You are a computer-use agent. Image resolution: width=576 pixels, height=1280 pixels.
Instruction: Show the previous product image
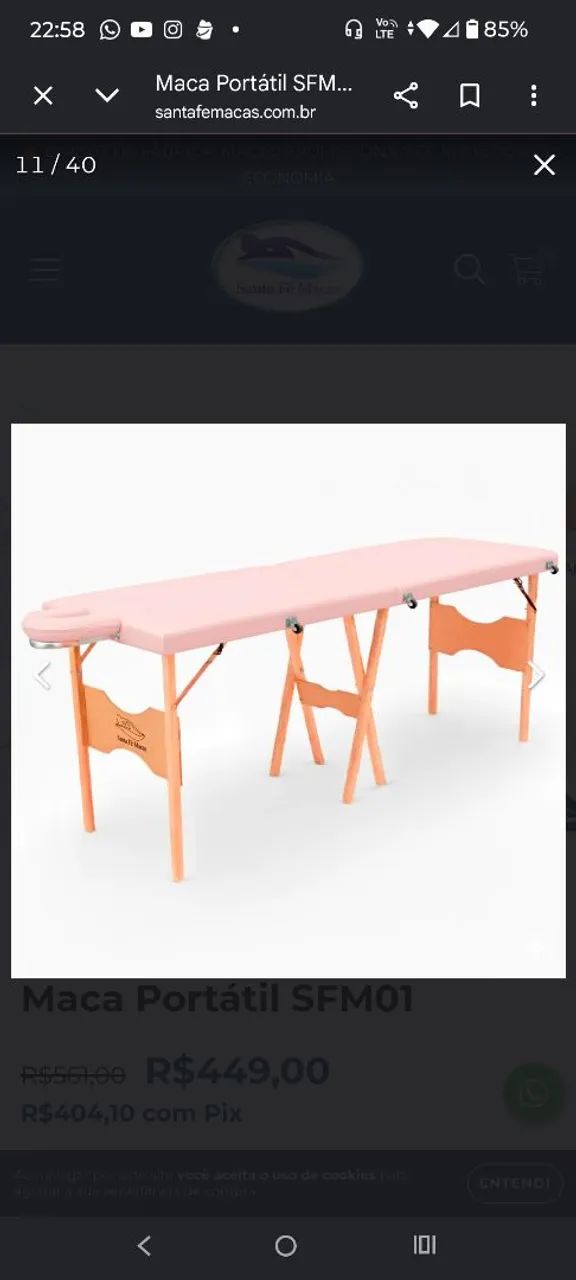42,676
